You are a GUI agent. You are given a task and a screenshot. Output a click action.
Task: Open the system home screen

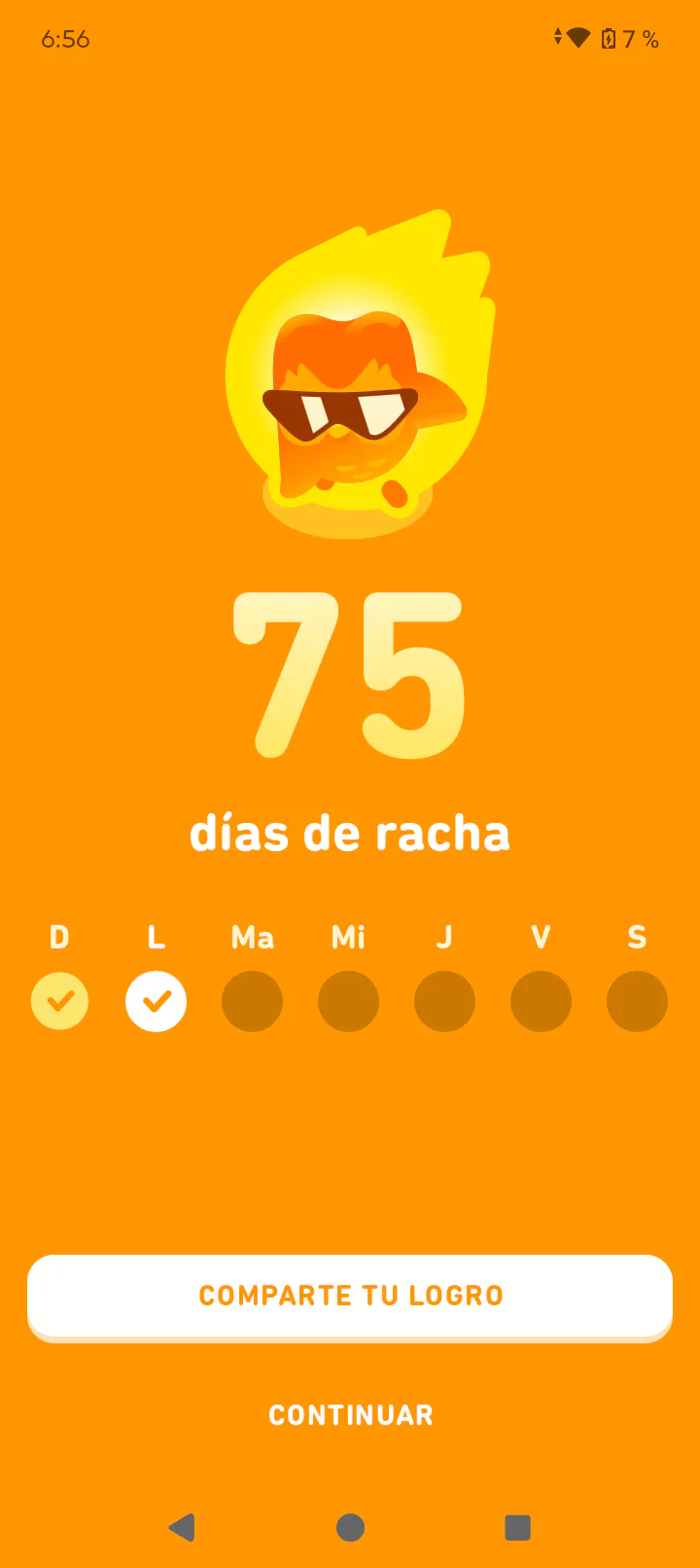(350, 1527)
